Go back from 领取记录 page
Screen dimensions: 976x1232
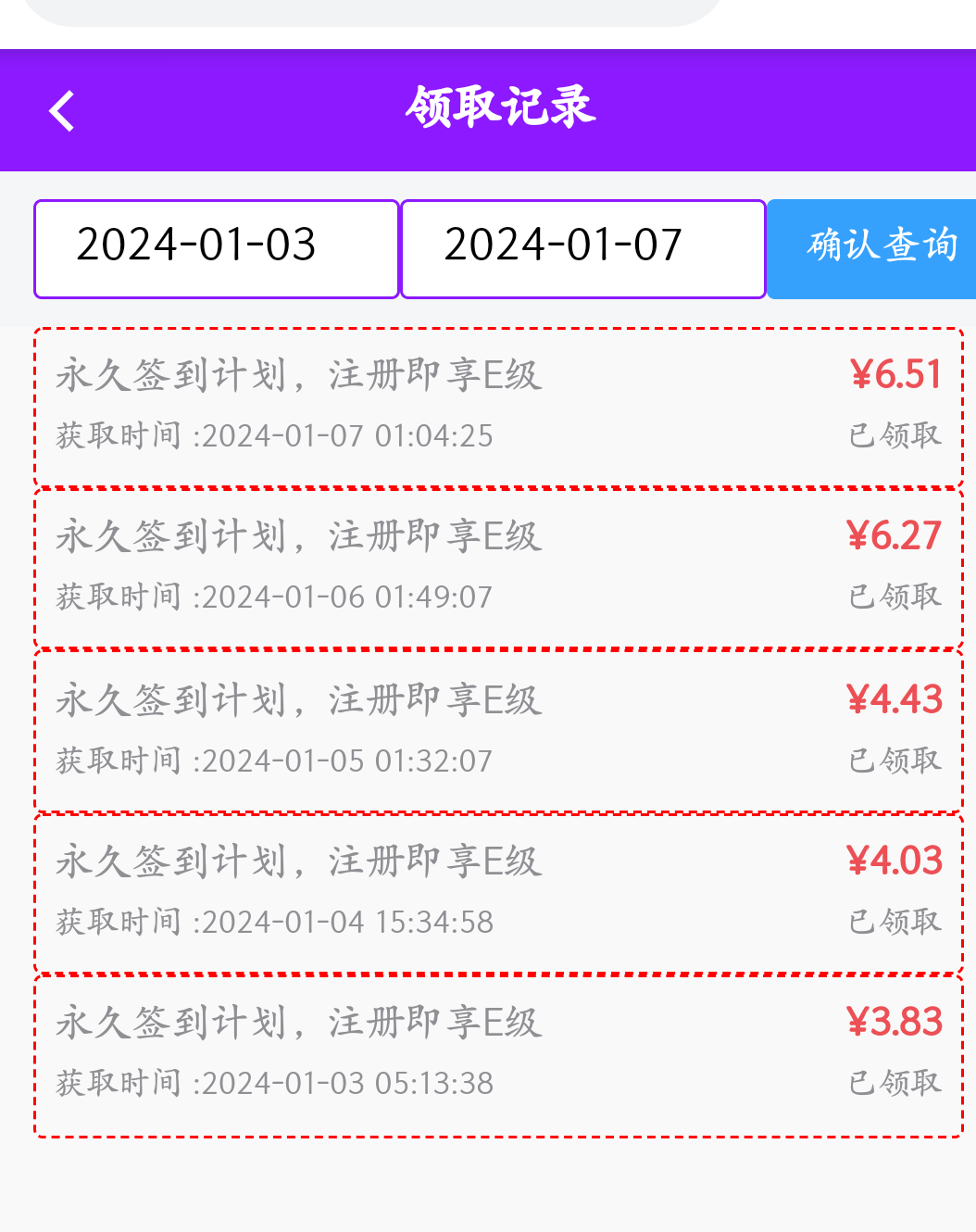pyautogui.click(x=62, y=111)
